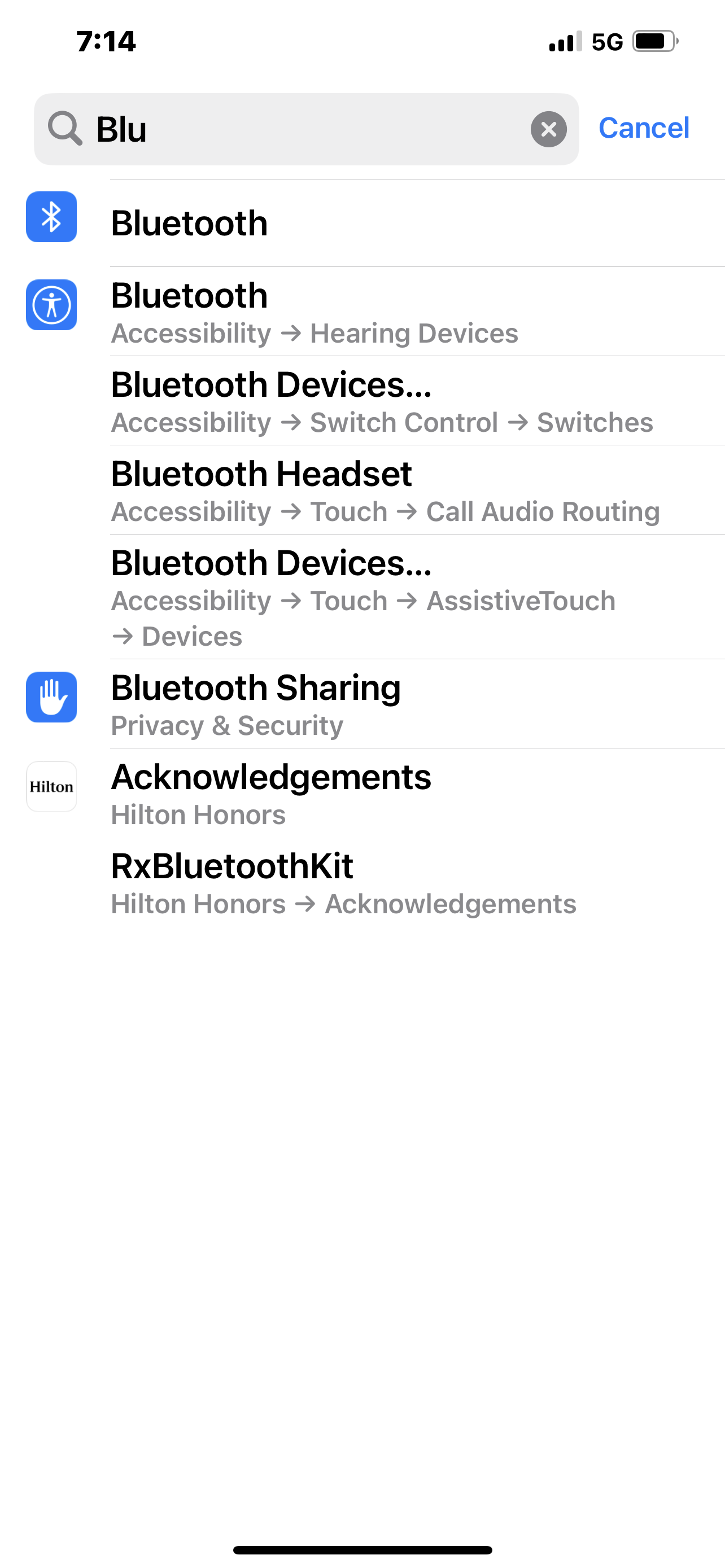Viewport: 725px width, 1568px height.
Task: Edit the search field containing Blu
Action: [306, 129]
